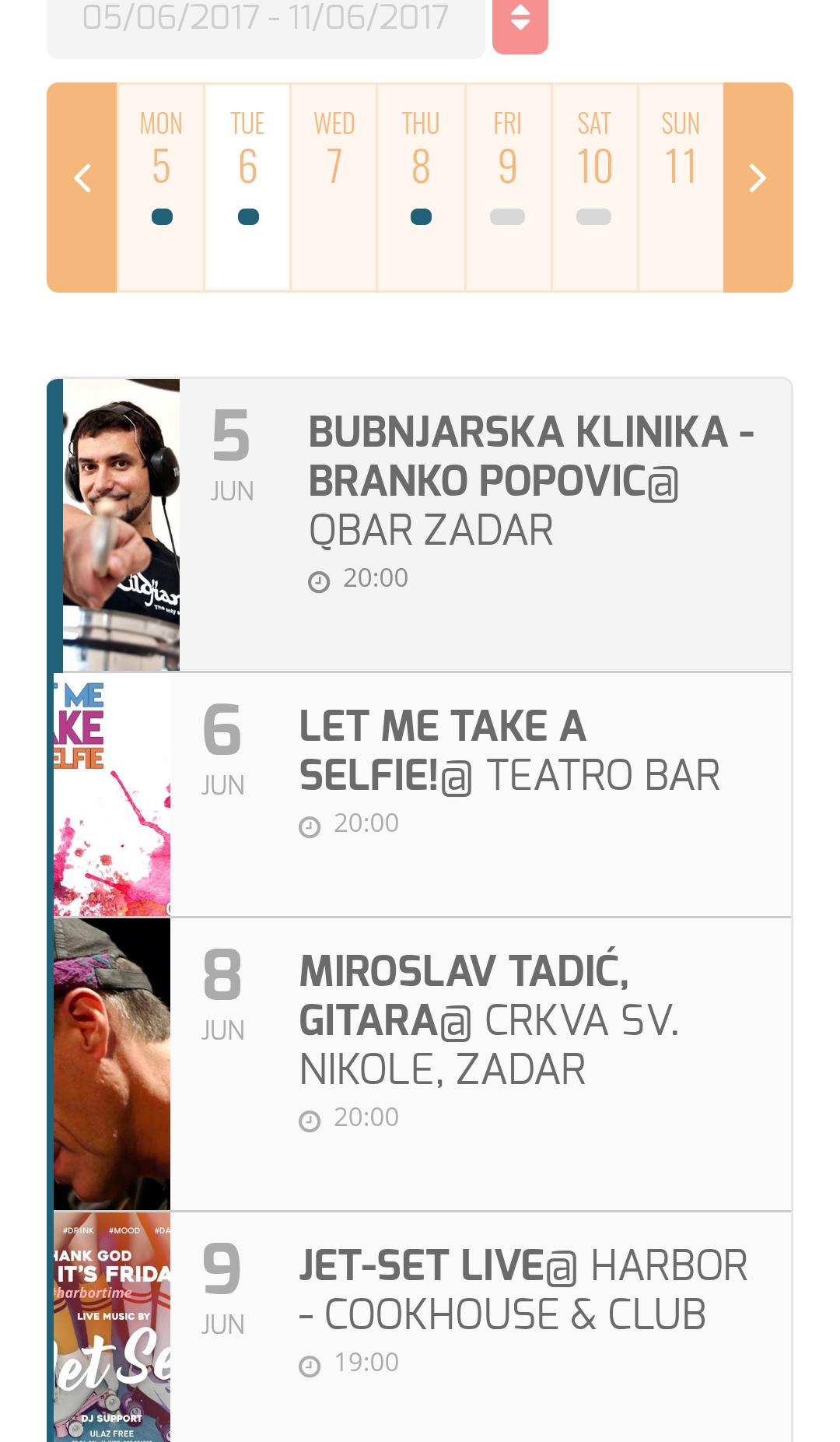The height and width of the screenshot is (1442, 840).
Task: Open Jet-Set Live at Harbor event
Action: point(523,1290)
